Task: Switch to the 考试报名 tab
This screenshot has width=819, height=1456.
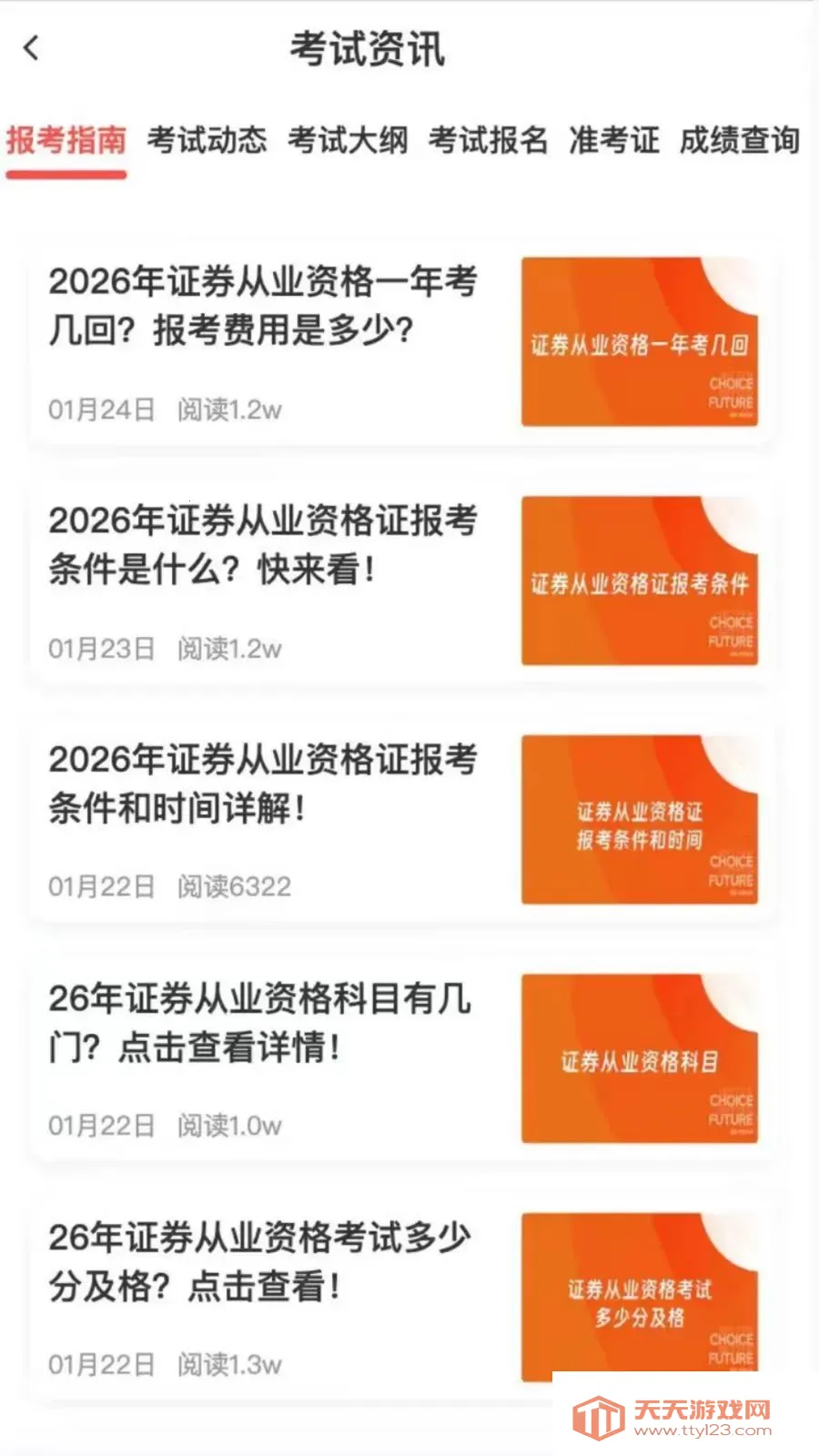Action: 488,141
